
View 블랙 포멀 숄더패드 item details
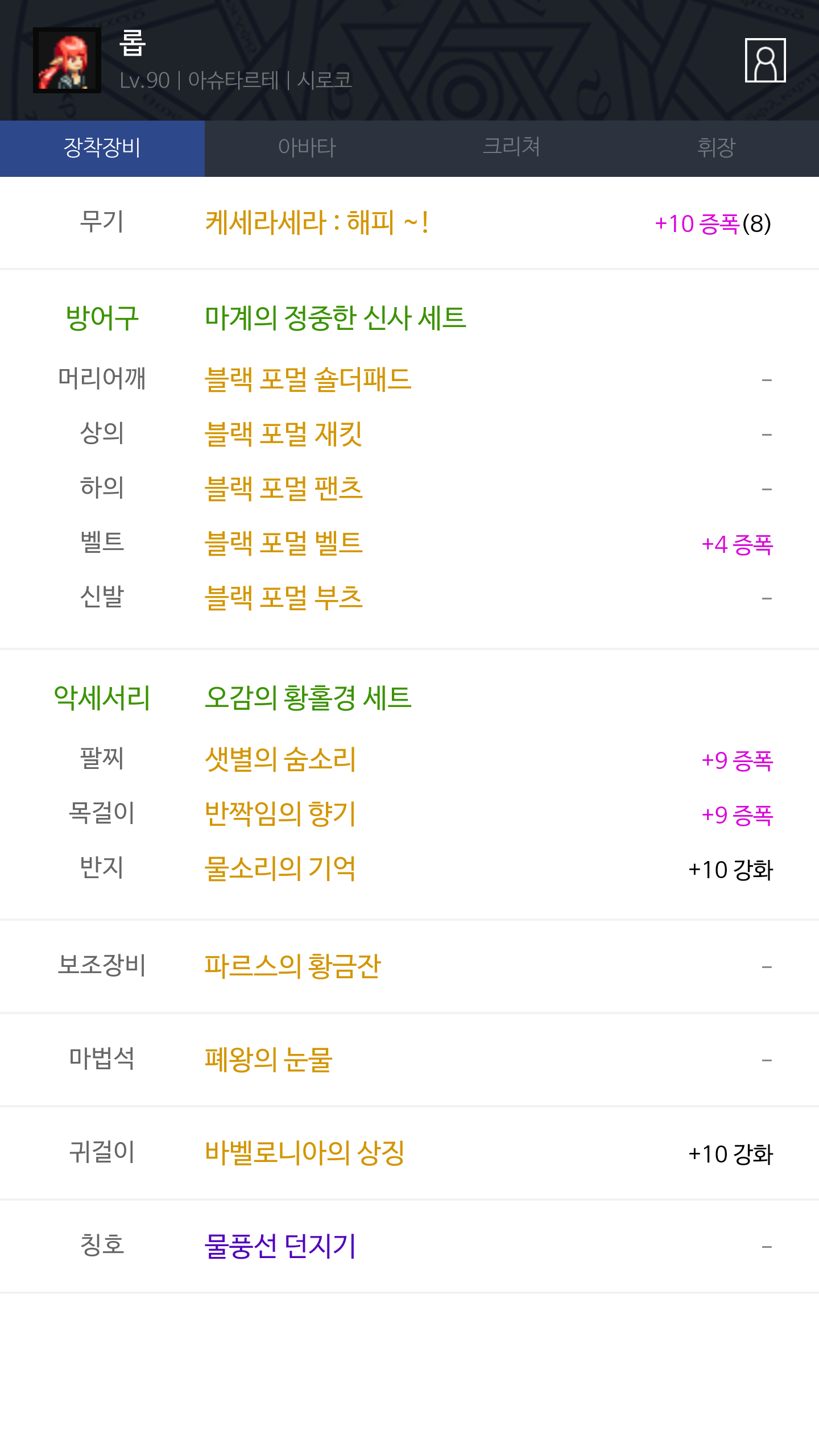tap(308, 379)
